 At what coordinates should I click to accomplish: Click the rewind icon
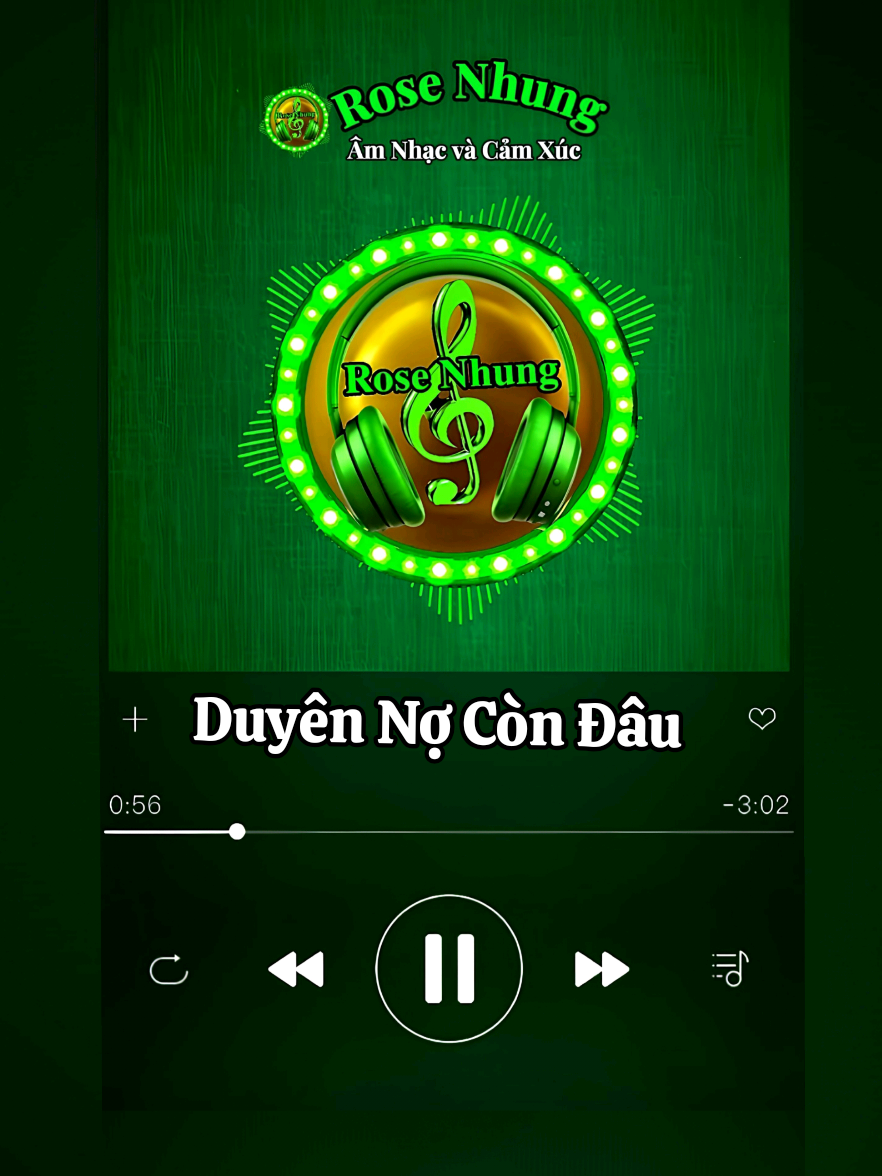tap(295, 967)
